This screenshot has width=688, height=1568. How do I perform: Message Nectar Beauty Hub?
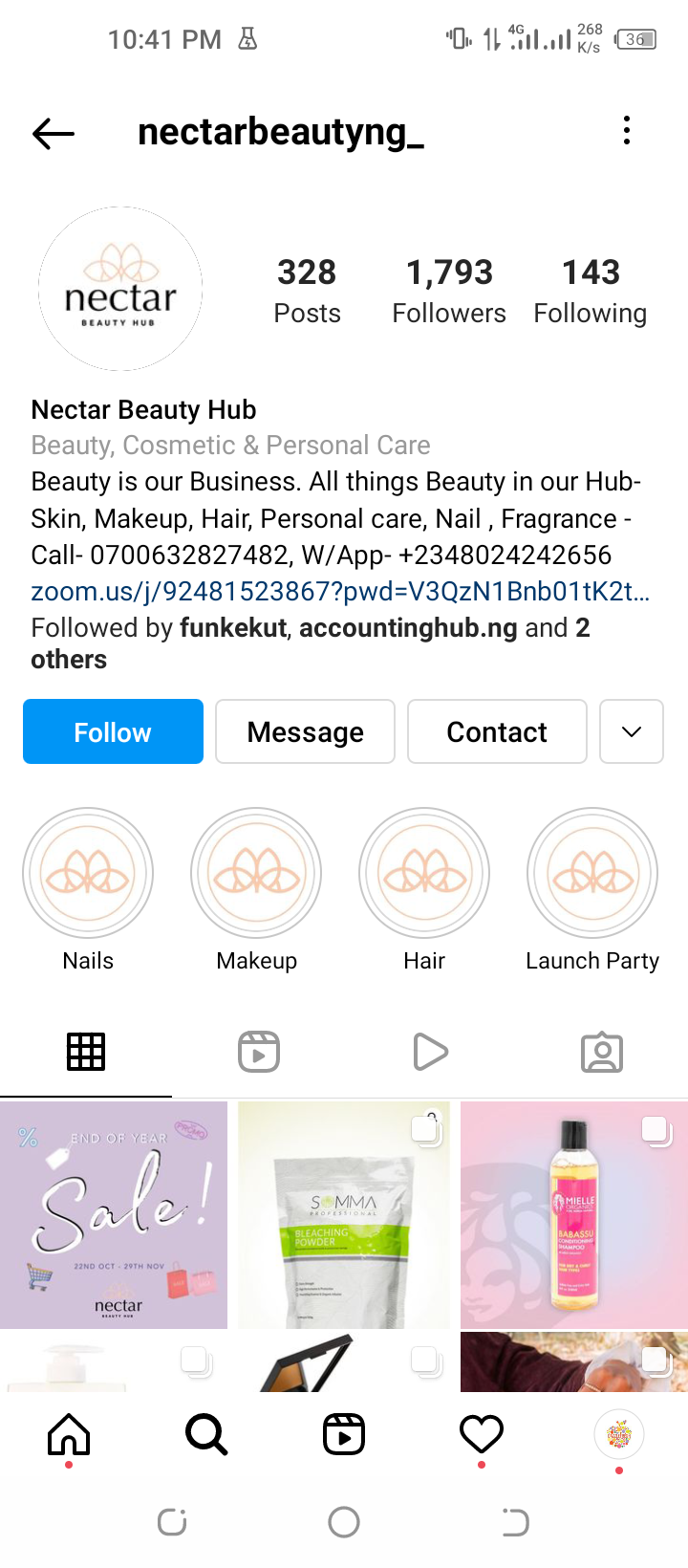[x=305, y=731]
